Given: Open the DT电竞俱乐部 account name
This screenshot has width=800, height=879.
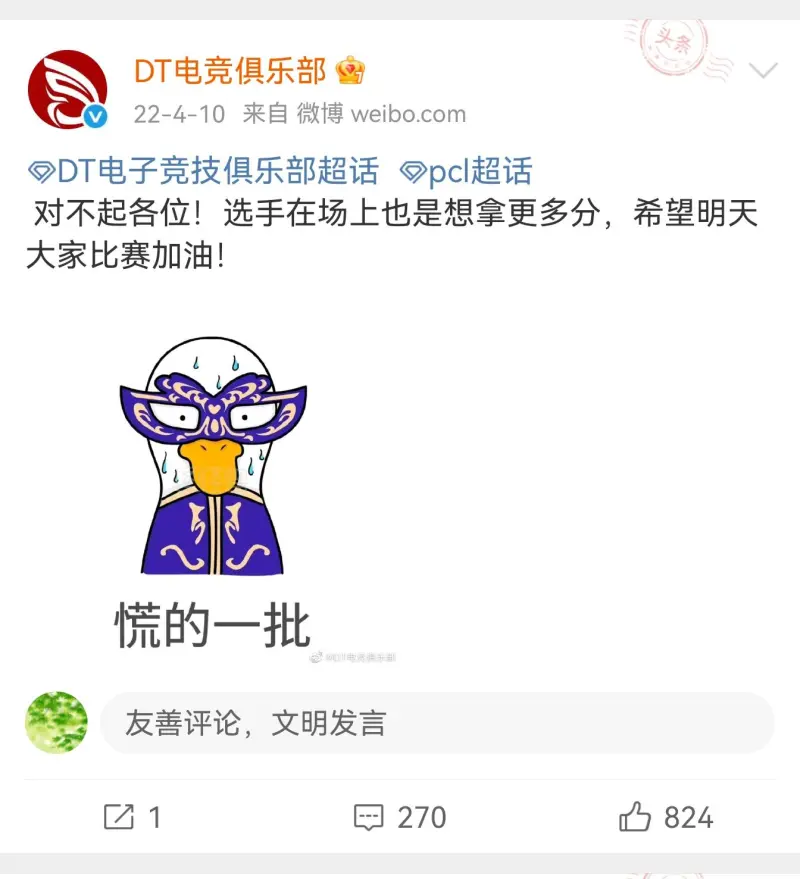Looking at the screenshot, I should [x=230, y=70].
